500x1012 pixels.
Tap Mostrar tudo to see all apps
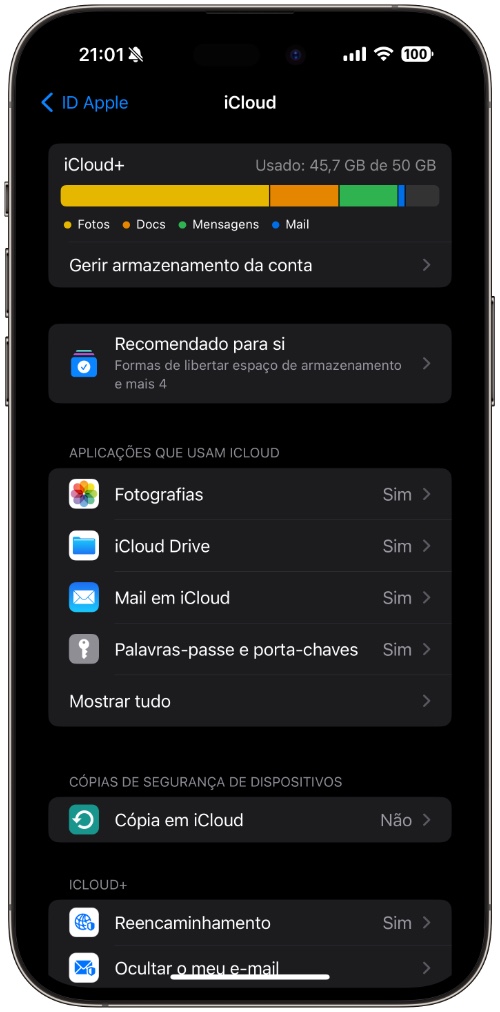[x=250, y=701]
